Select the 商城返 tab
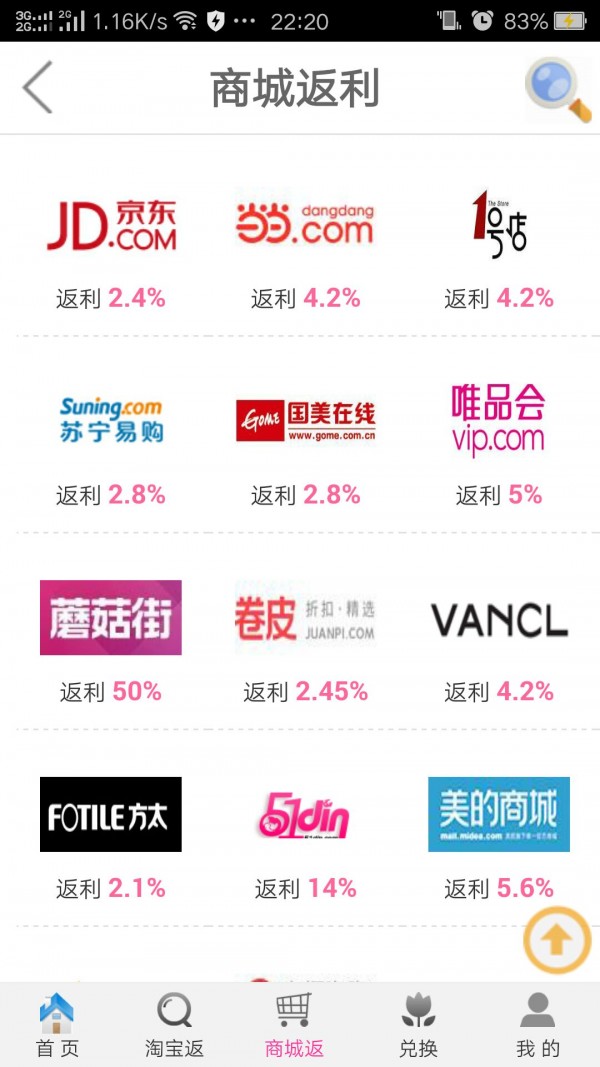The width and height of the screenshot is (600, 1067). pos(294,1026)
